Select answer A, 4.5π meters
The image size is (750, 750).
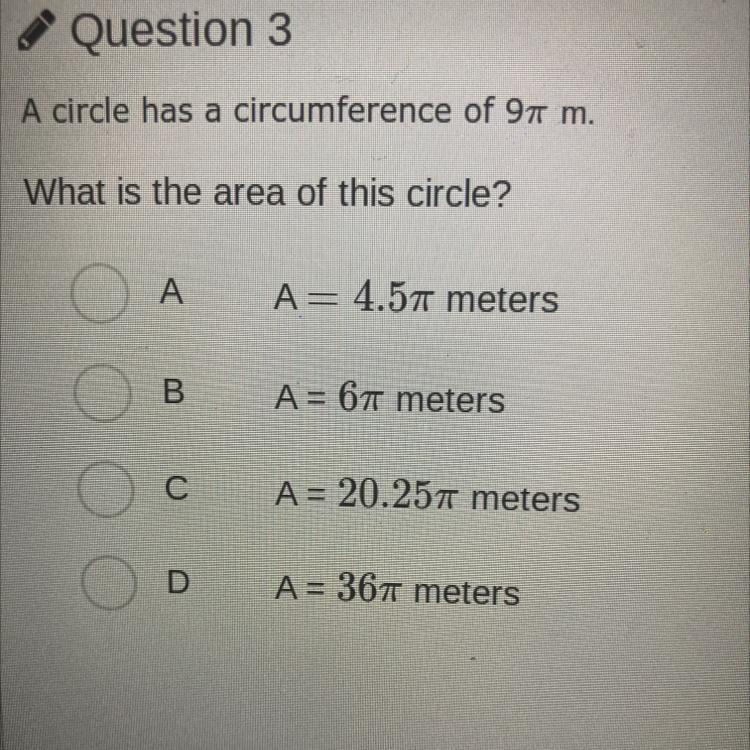point(99,297)
